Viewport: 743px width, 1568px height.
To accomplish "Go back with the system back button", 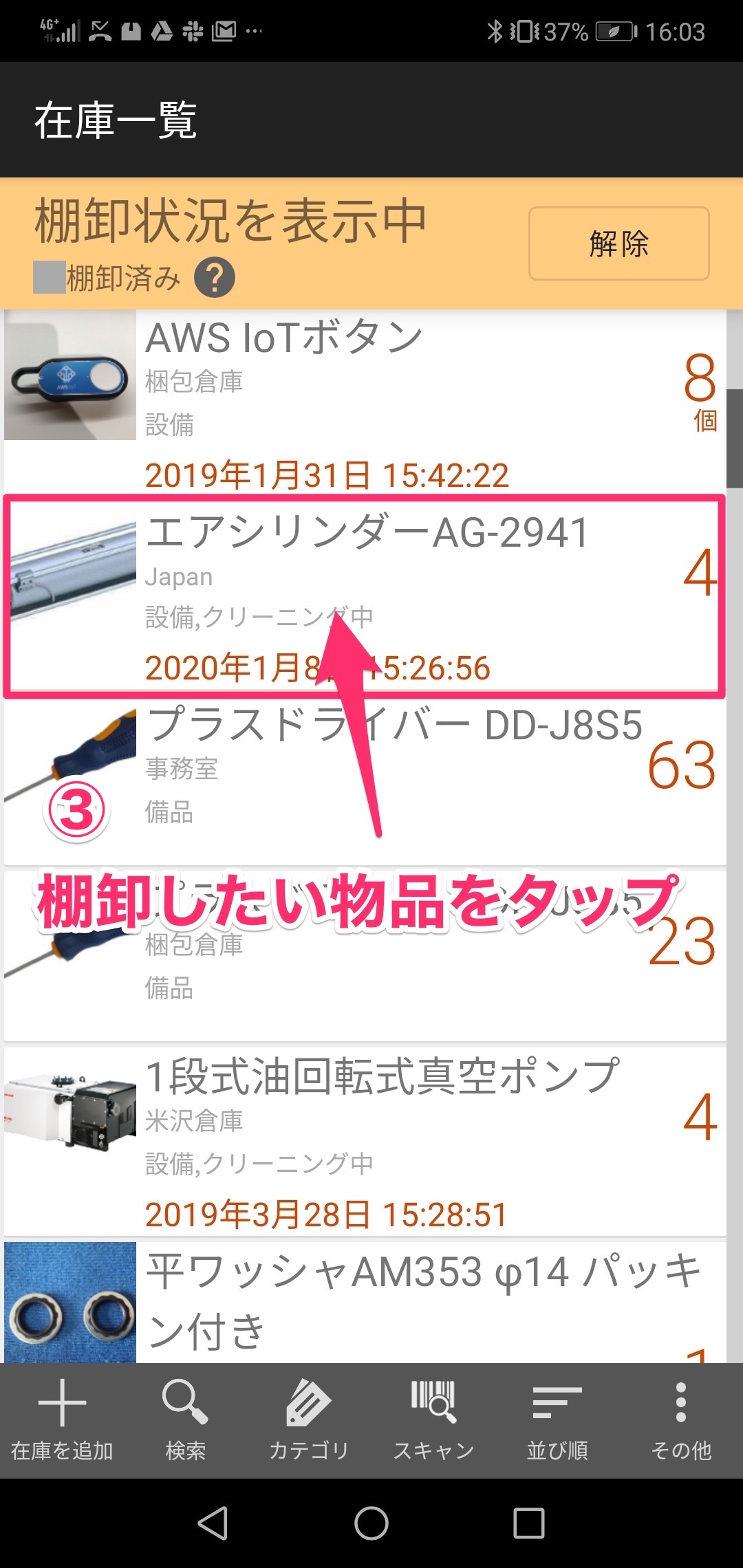I will coord(213,1523).
